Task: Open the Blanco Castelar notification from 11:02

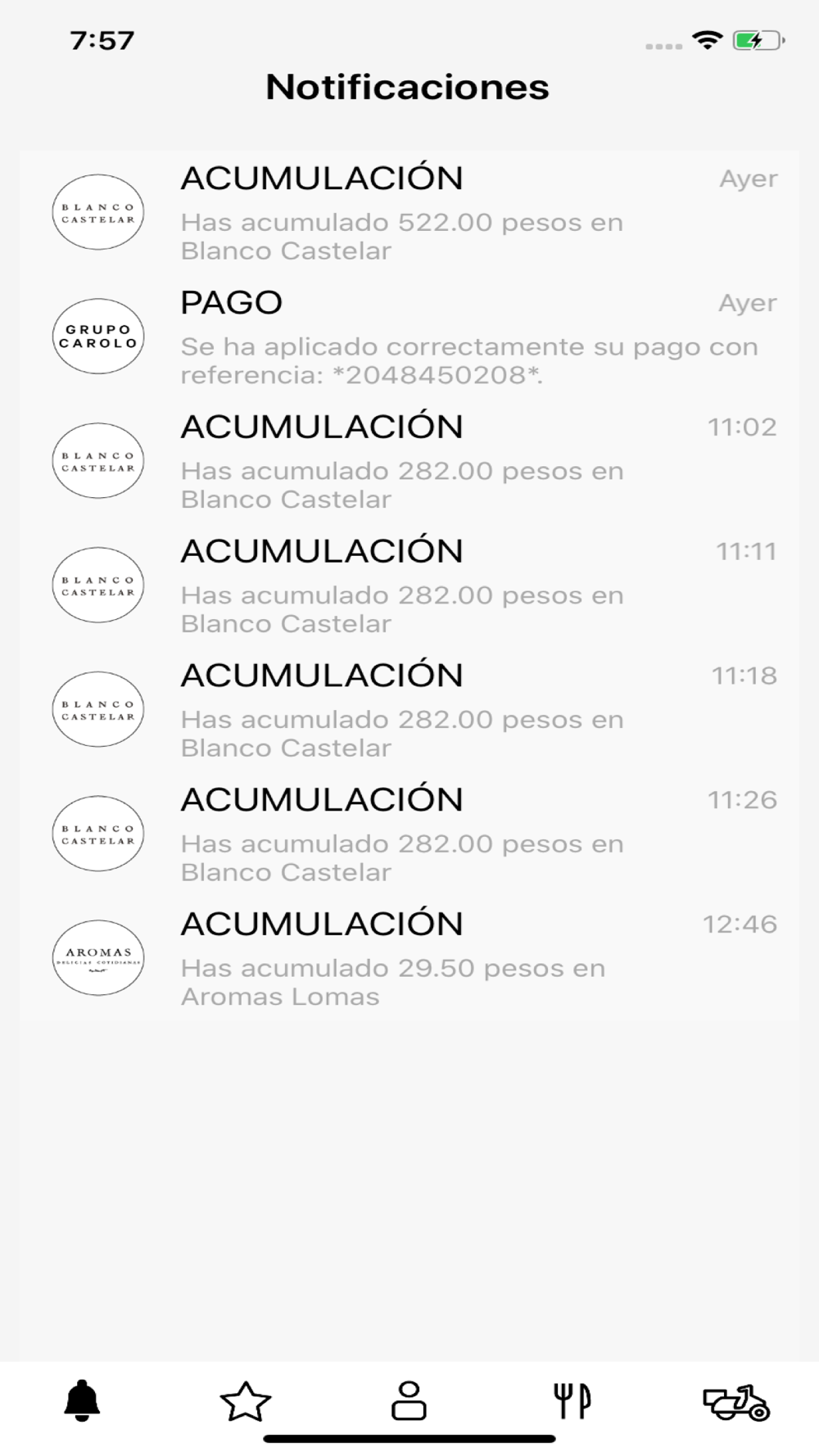Action: (409, 461)
